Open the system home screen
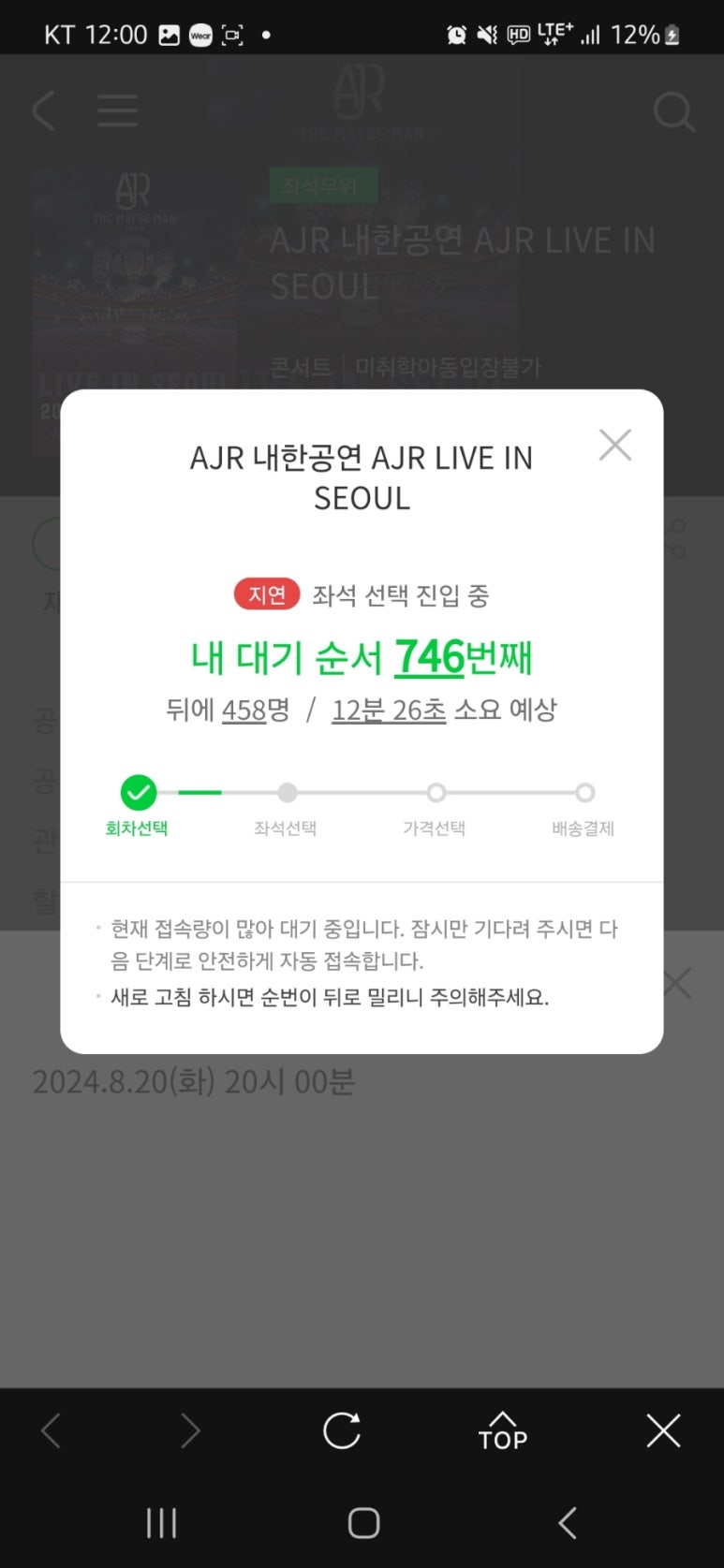Image resolution: width=724 pixels, height=1568 pixels. 363,1523
